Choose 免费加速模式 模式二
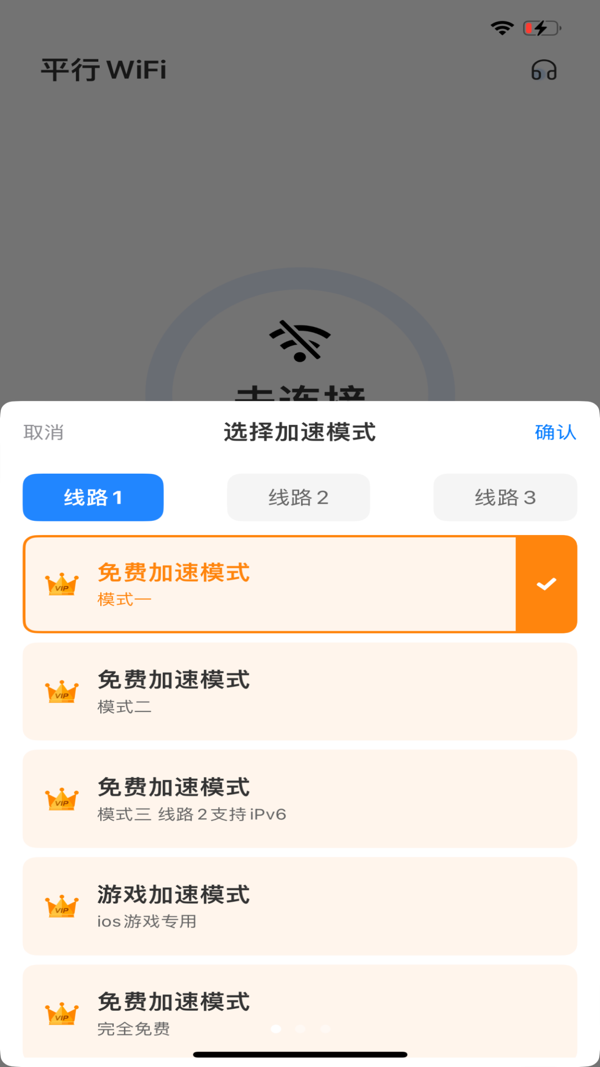Screen dimensions: 600x1067 (x=300, y=691)
